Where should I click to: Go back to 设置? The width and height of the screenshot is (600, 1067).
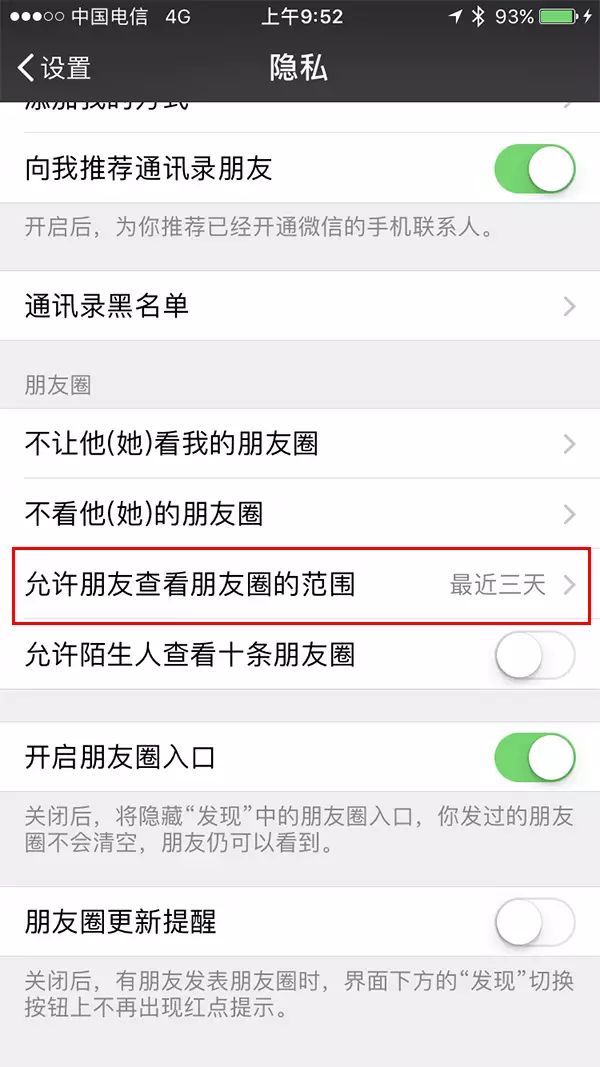54,68
